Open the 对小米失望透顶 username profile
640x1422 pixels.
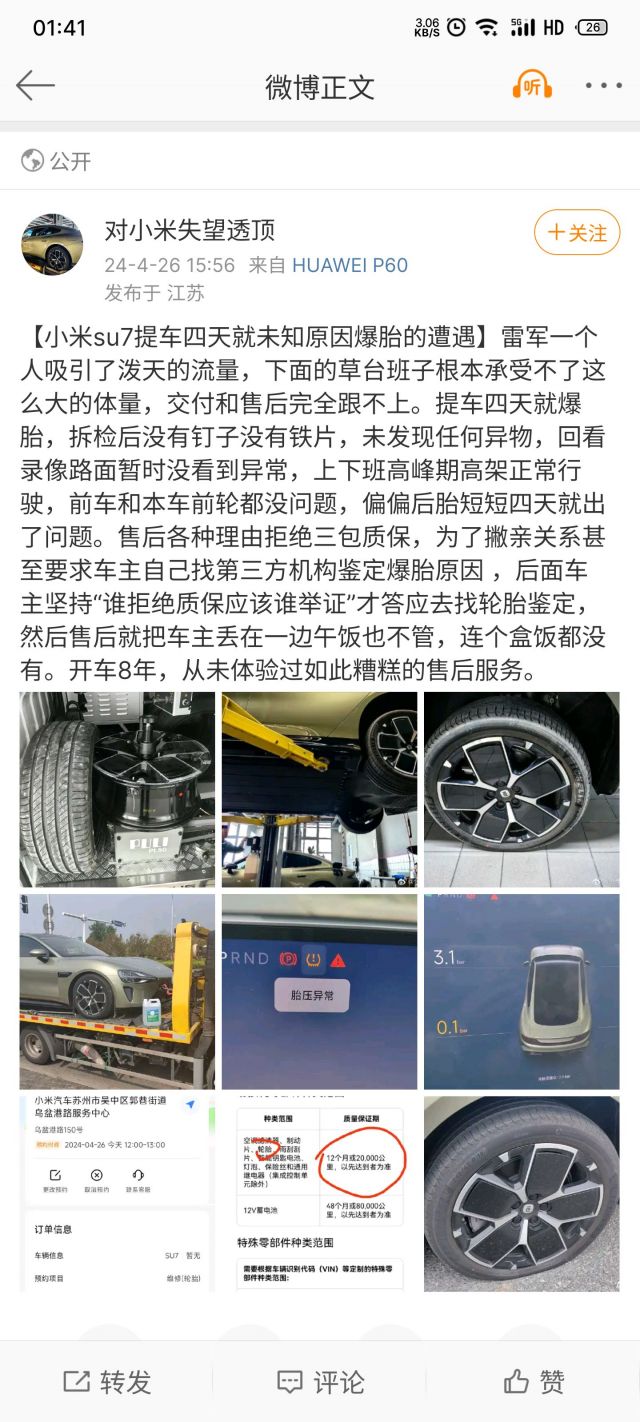190,230
